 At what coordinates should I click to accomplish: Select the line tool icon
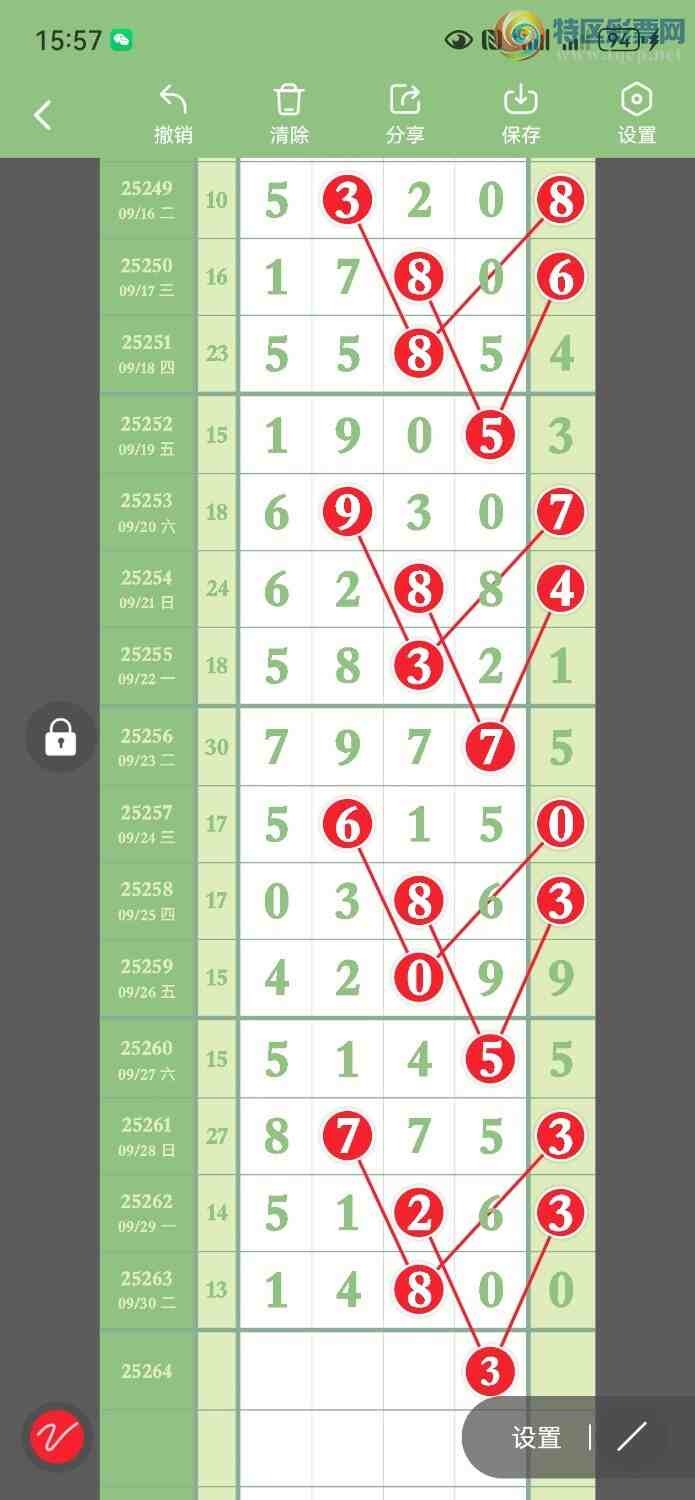[x=632, y=1438]
